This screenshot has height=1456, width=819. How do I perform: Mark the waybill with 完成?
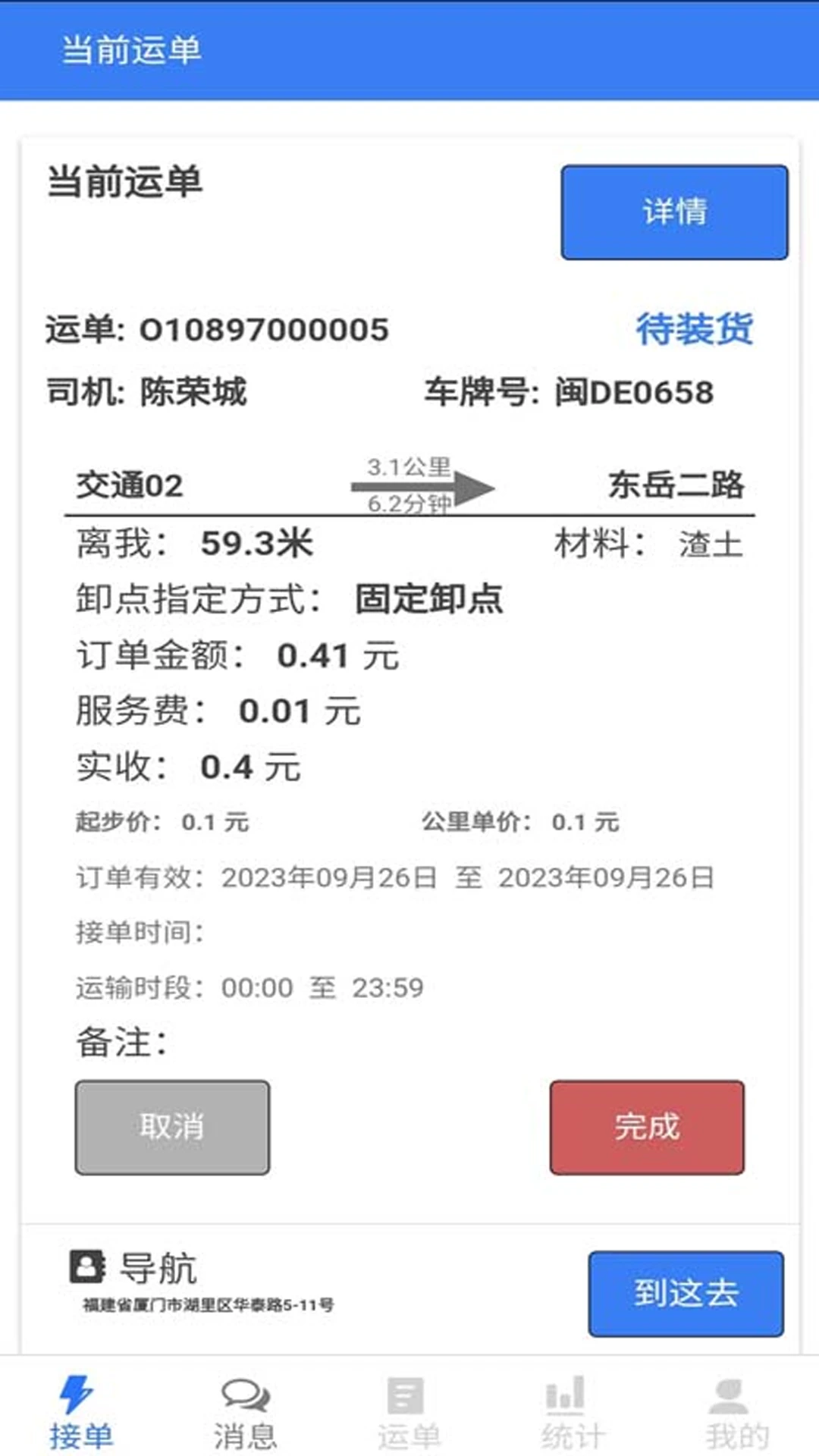click(x=647, y=1128)
